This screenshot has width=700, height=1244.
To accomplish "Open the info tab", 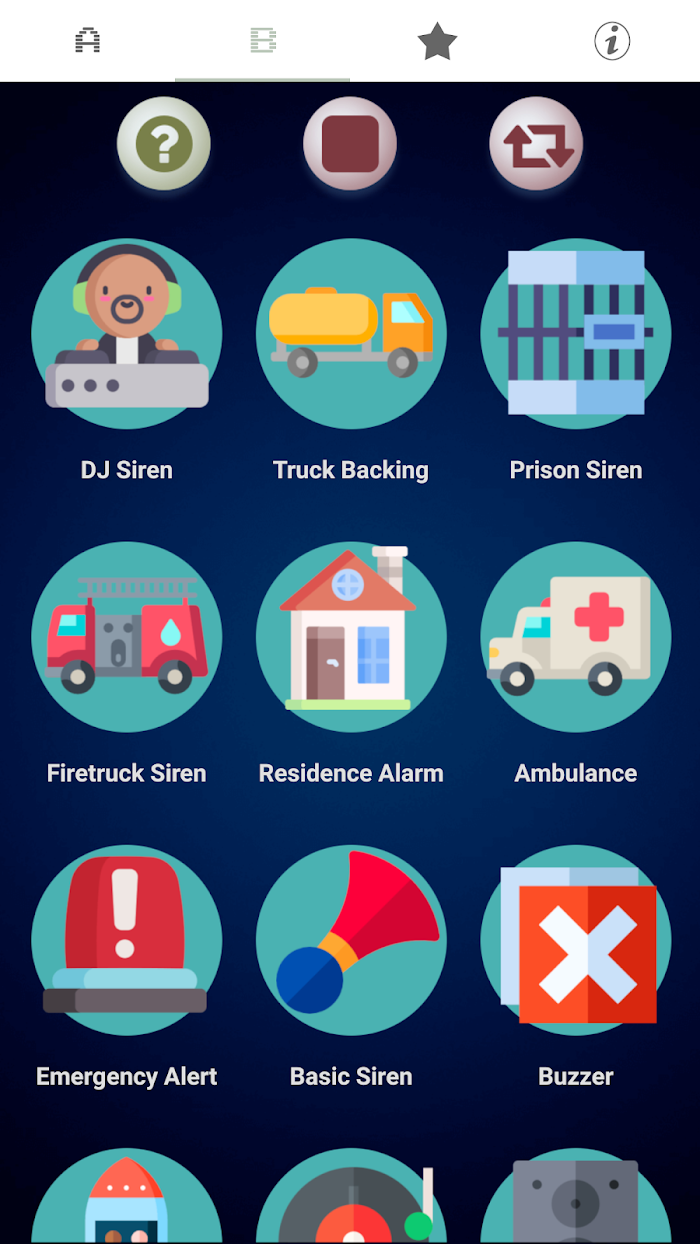I will (x=612, y=41).
